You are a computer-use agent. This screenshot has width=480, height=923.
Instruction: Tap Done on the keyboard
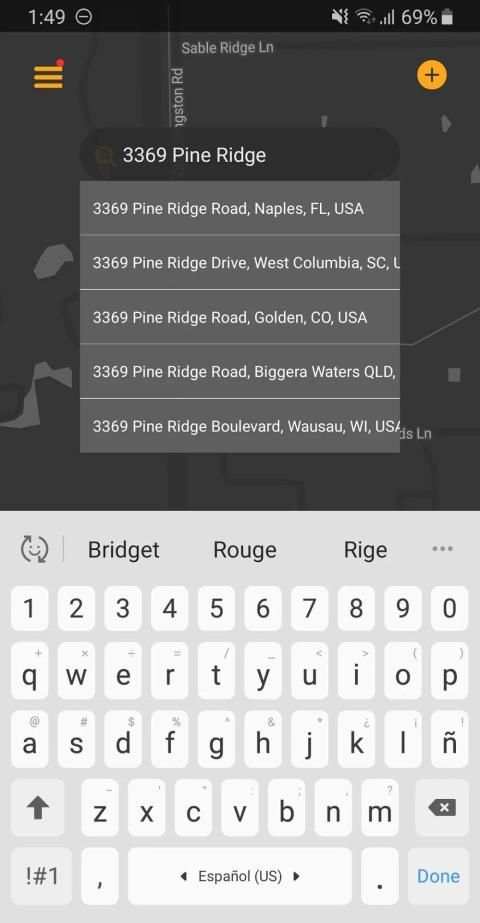point(438,876)
